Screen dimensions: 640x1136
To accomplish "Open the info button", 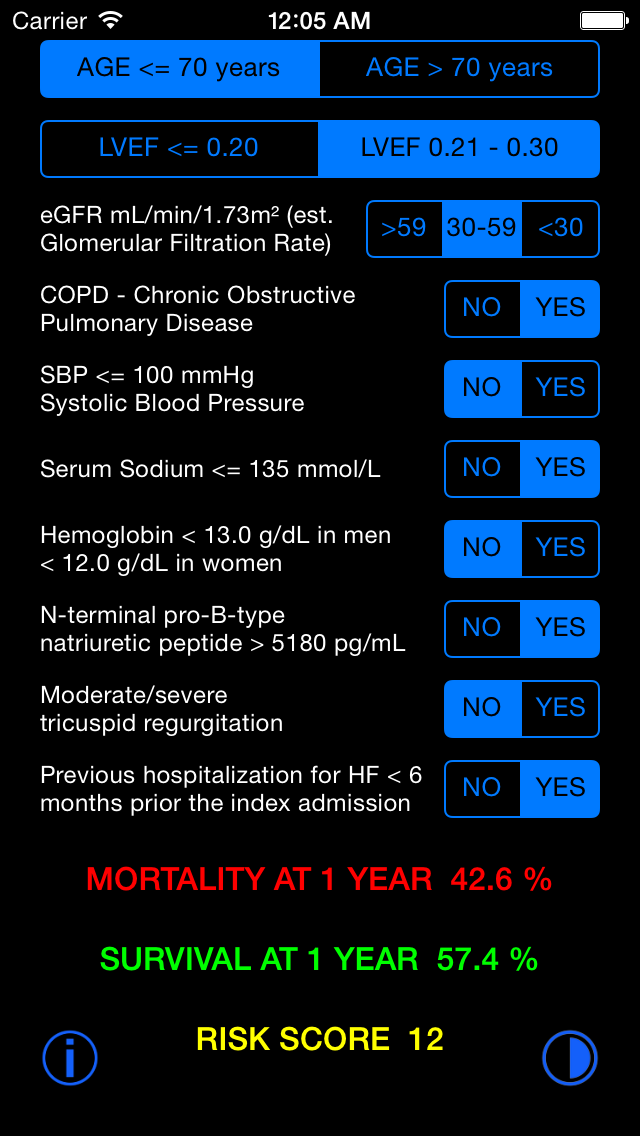I will click(70, 1057).
